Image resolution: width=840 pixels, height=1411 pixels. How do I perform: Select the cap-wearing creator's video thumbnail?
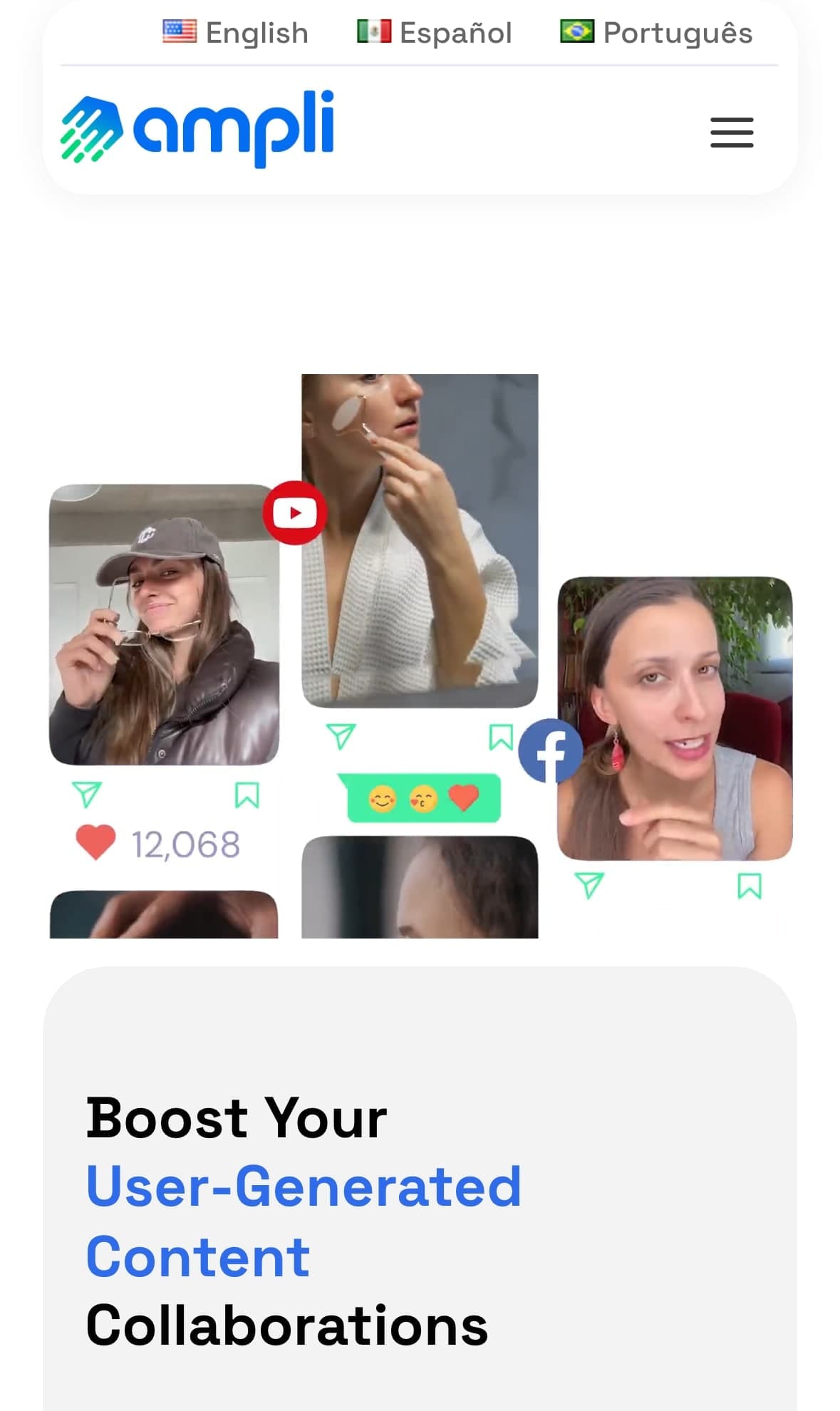coord(163,627)
